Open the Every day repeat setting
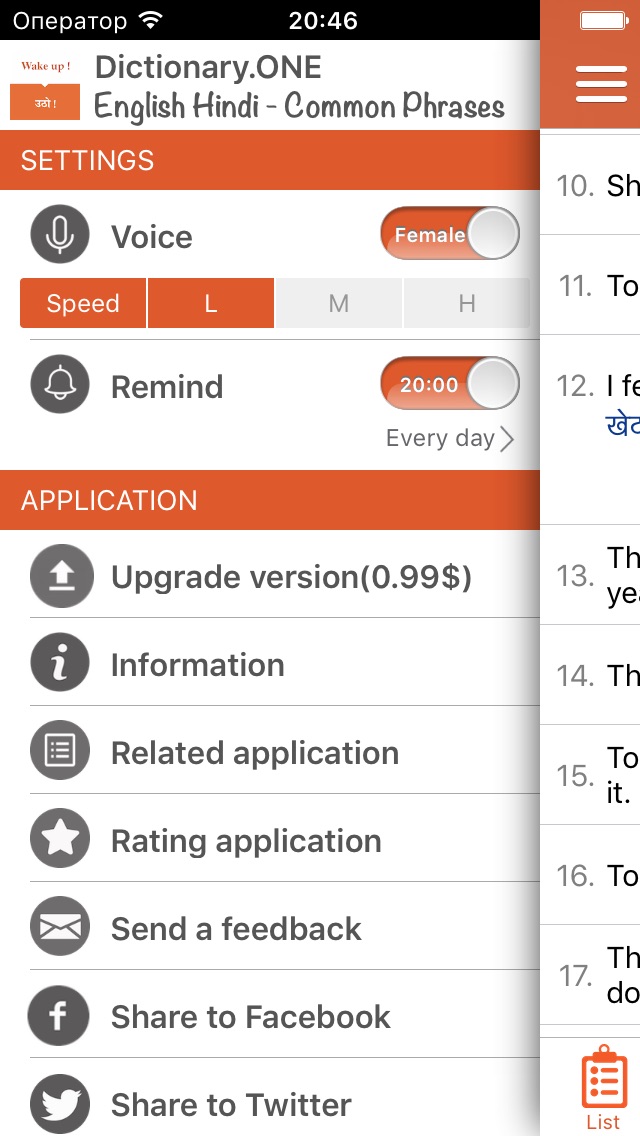Screen dimensions: 640x1136 point(450,438)
